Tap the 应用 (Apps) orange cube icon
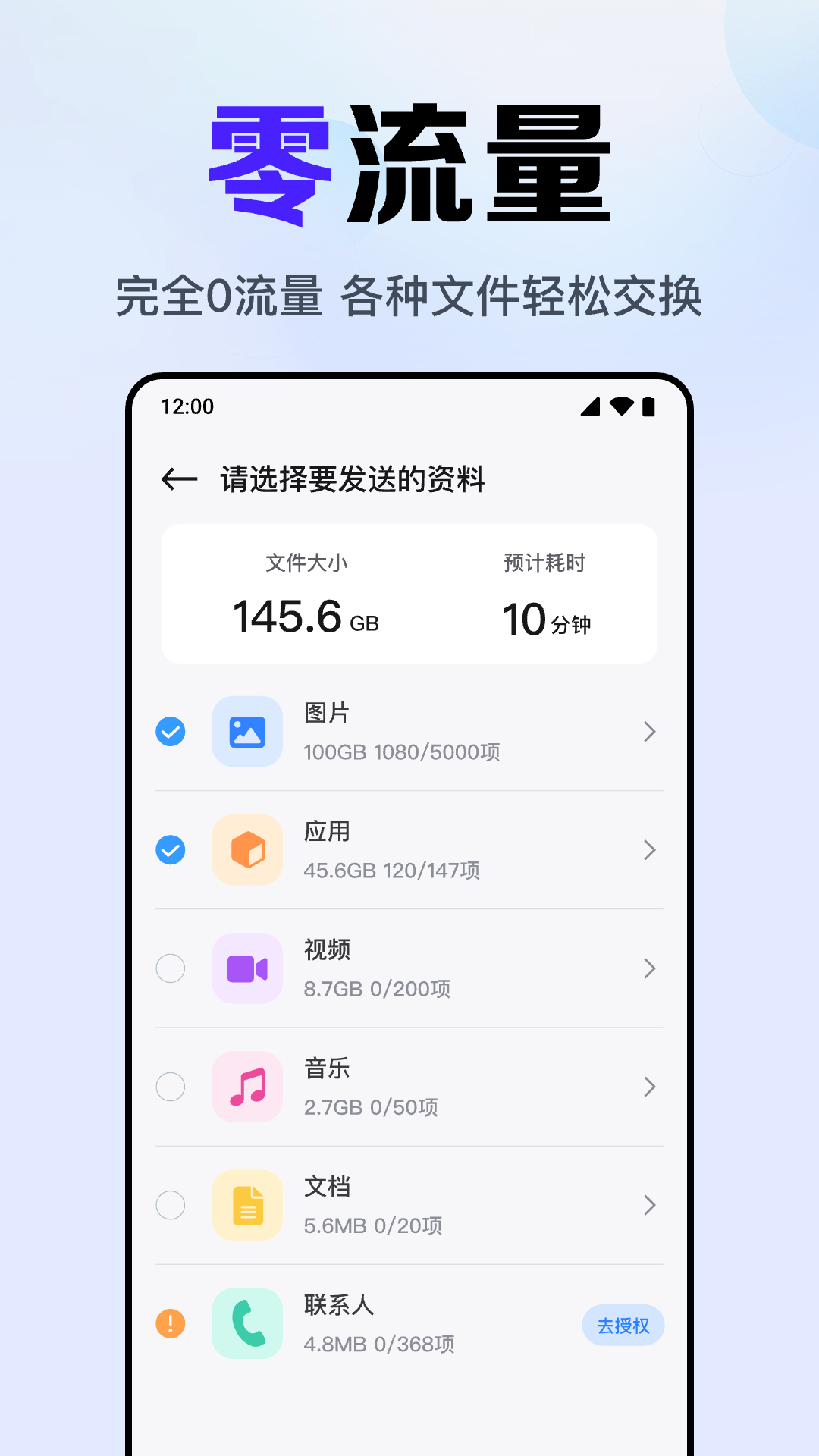 [247, 850]
